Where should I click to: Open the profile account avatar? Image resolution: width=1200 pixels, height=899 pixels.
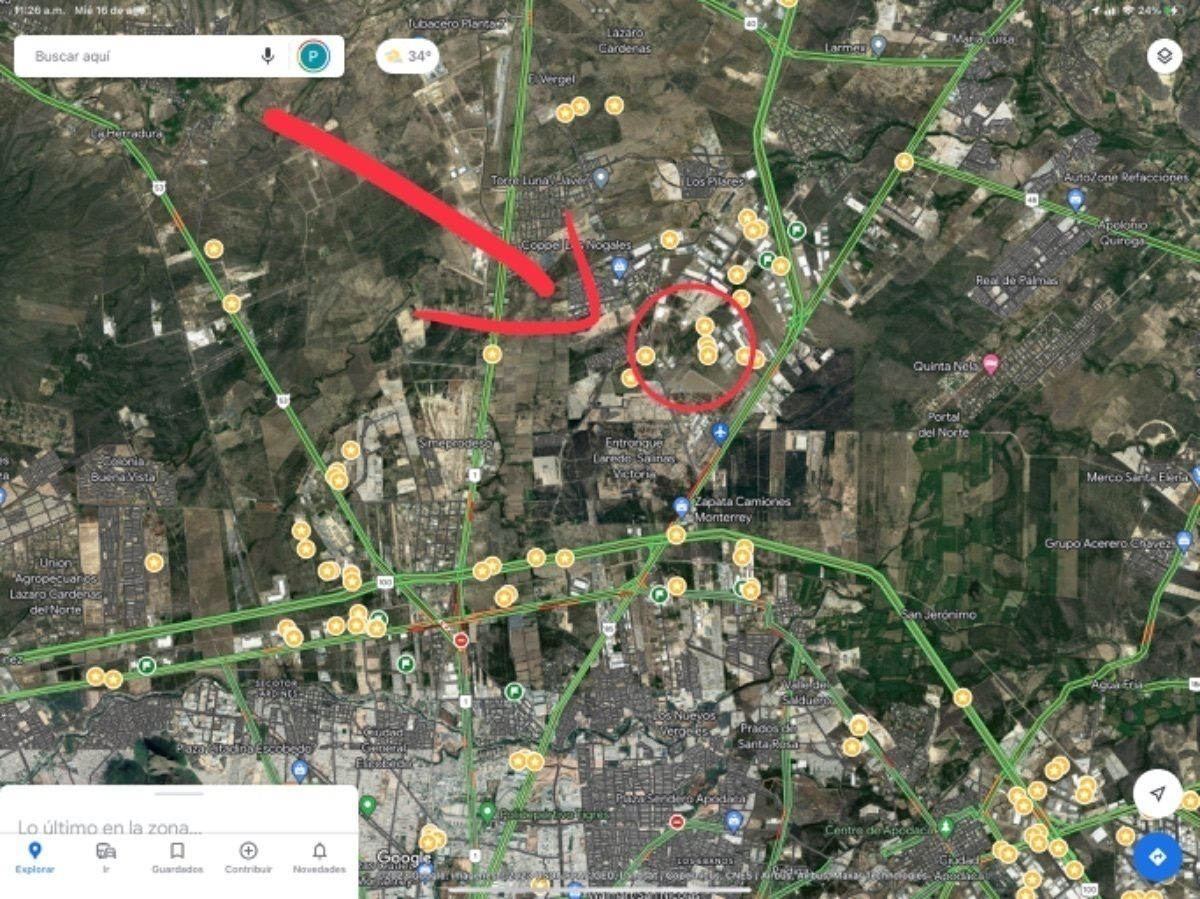(x=313, y=56)
